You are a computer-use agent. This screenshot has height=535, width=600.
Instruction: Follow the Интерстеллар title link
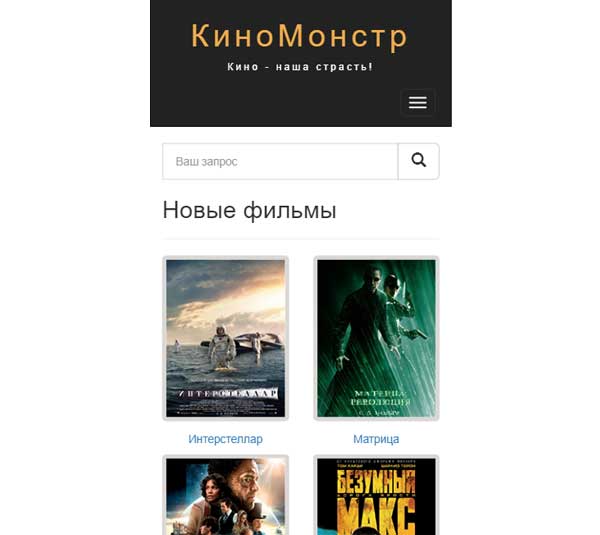pyautogui.click(x=225, y=439)
